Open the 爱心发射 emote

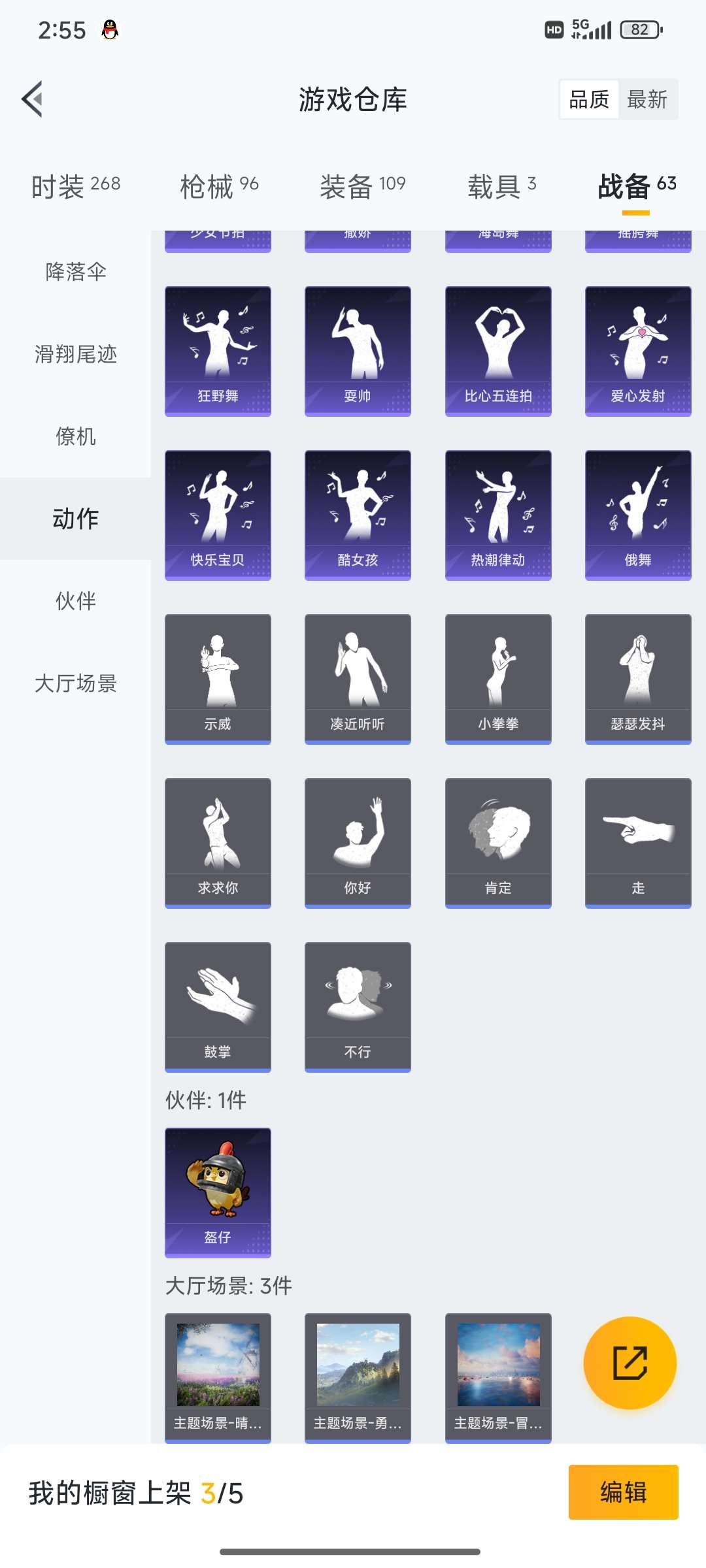click(637, 350)
